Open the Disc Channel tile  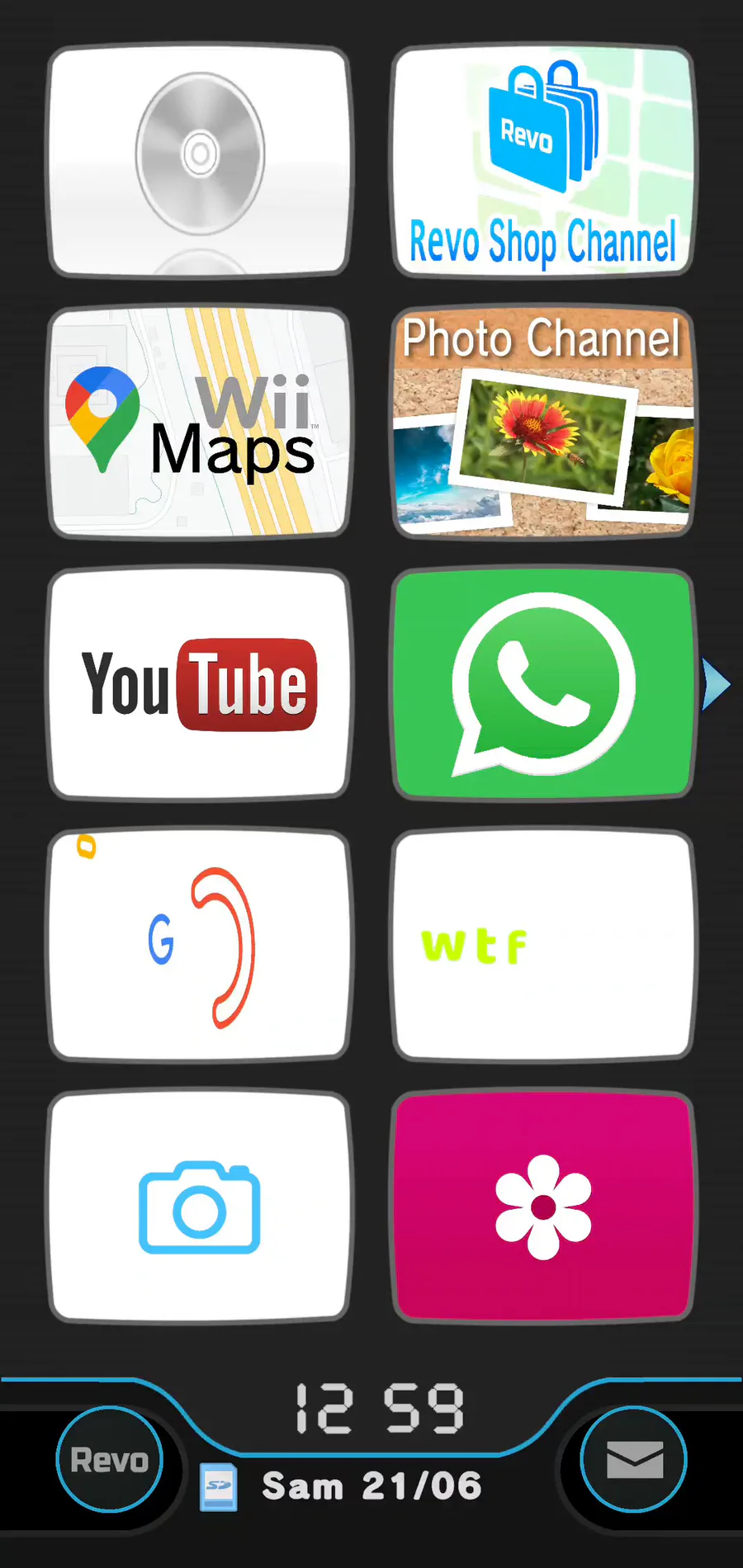click(199, 161)
